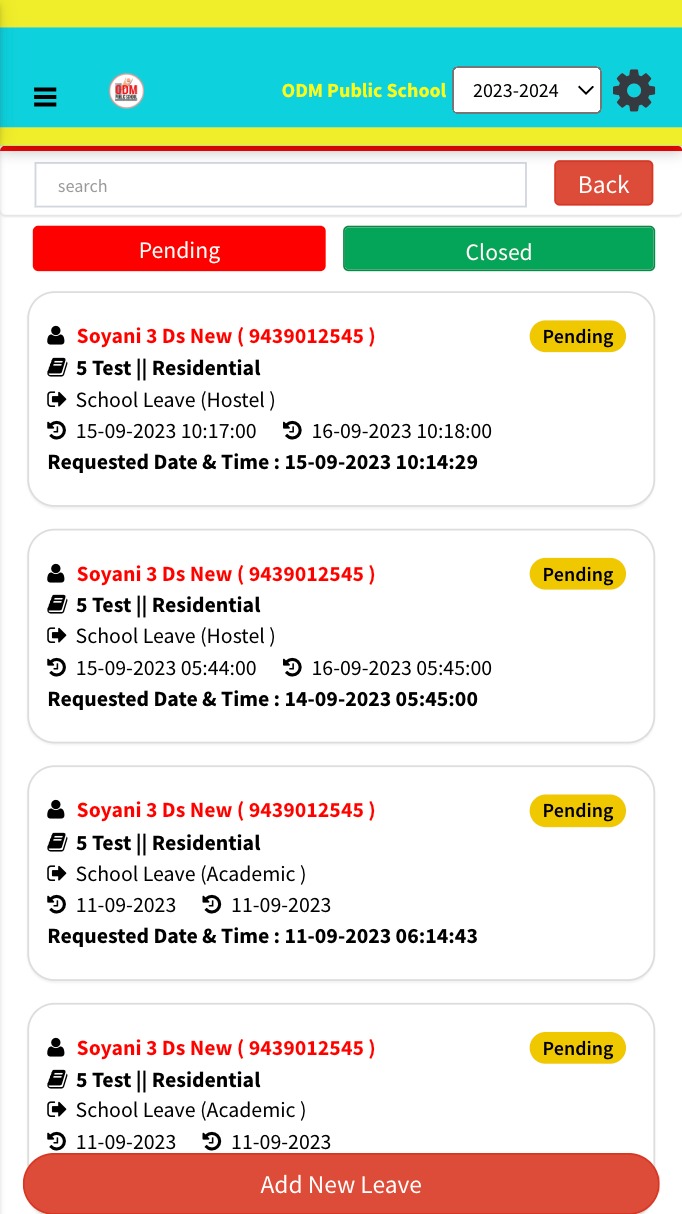This screenshot has height=1214, width=682.
Task: Open the settings gear icon
Action: pyautogui.click(x=634, y=91)
